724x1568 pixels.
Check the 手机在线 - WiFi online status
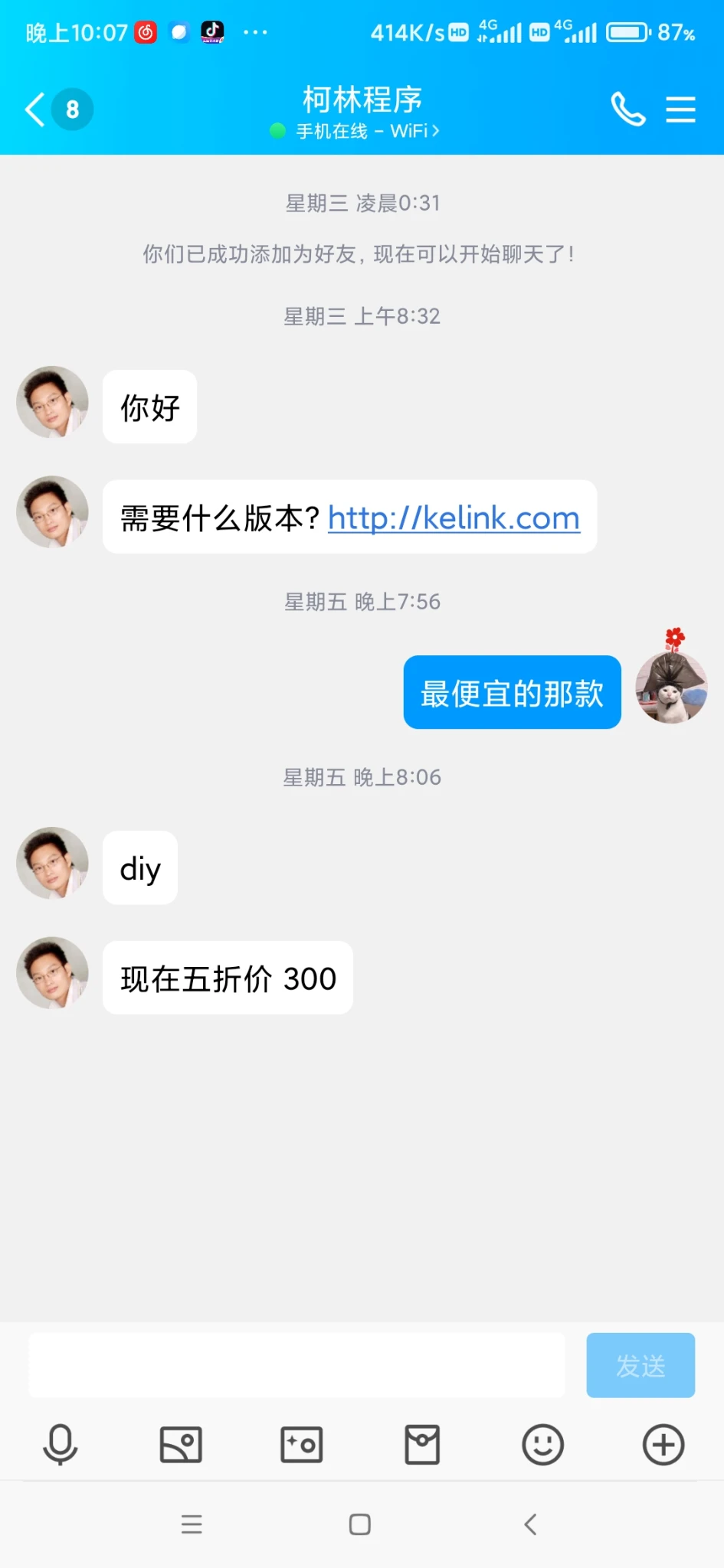point(355,131)
